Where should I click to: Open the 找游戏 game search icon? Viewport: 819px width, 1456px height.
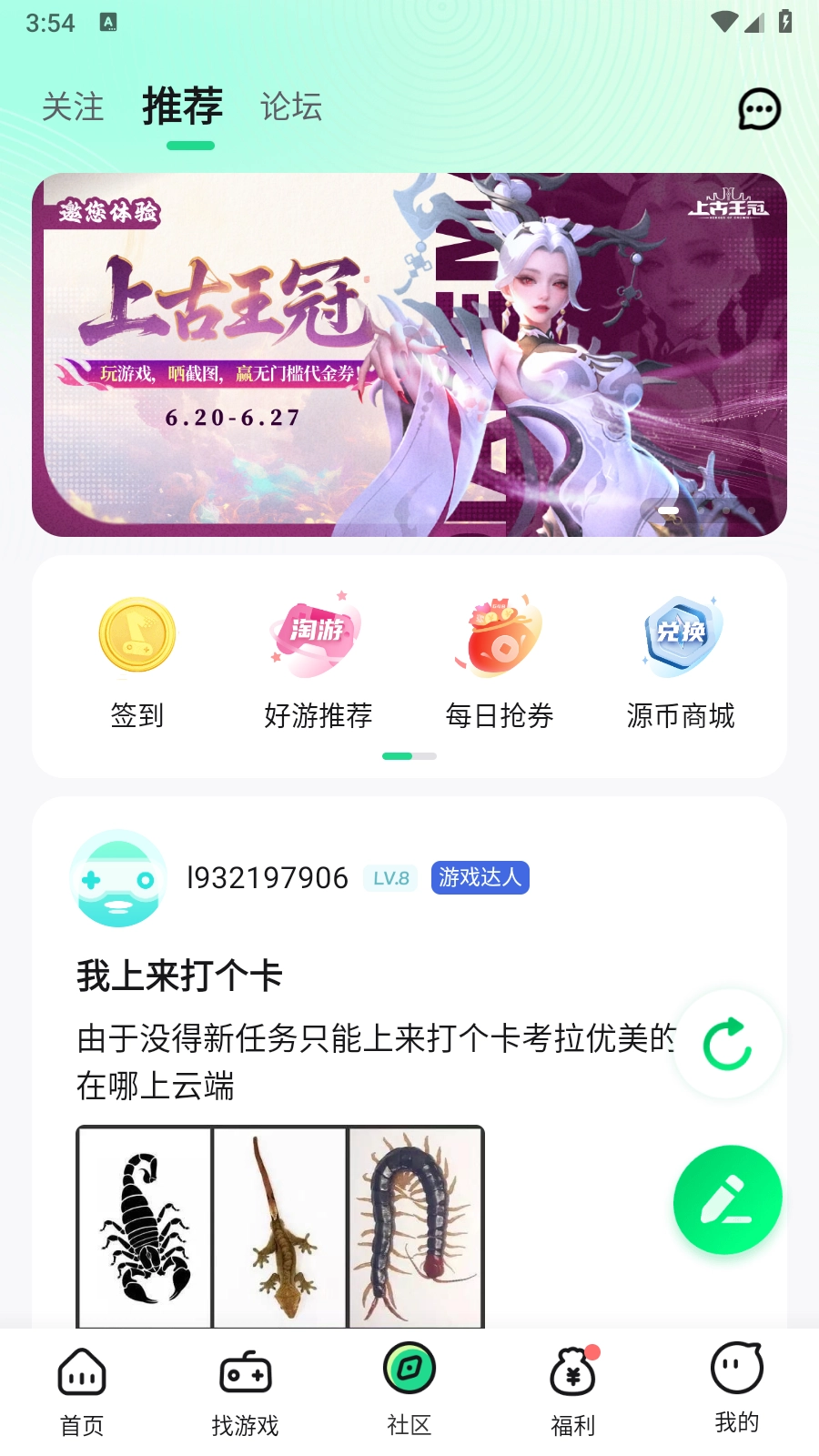coord(244,1386)
